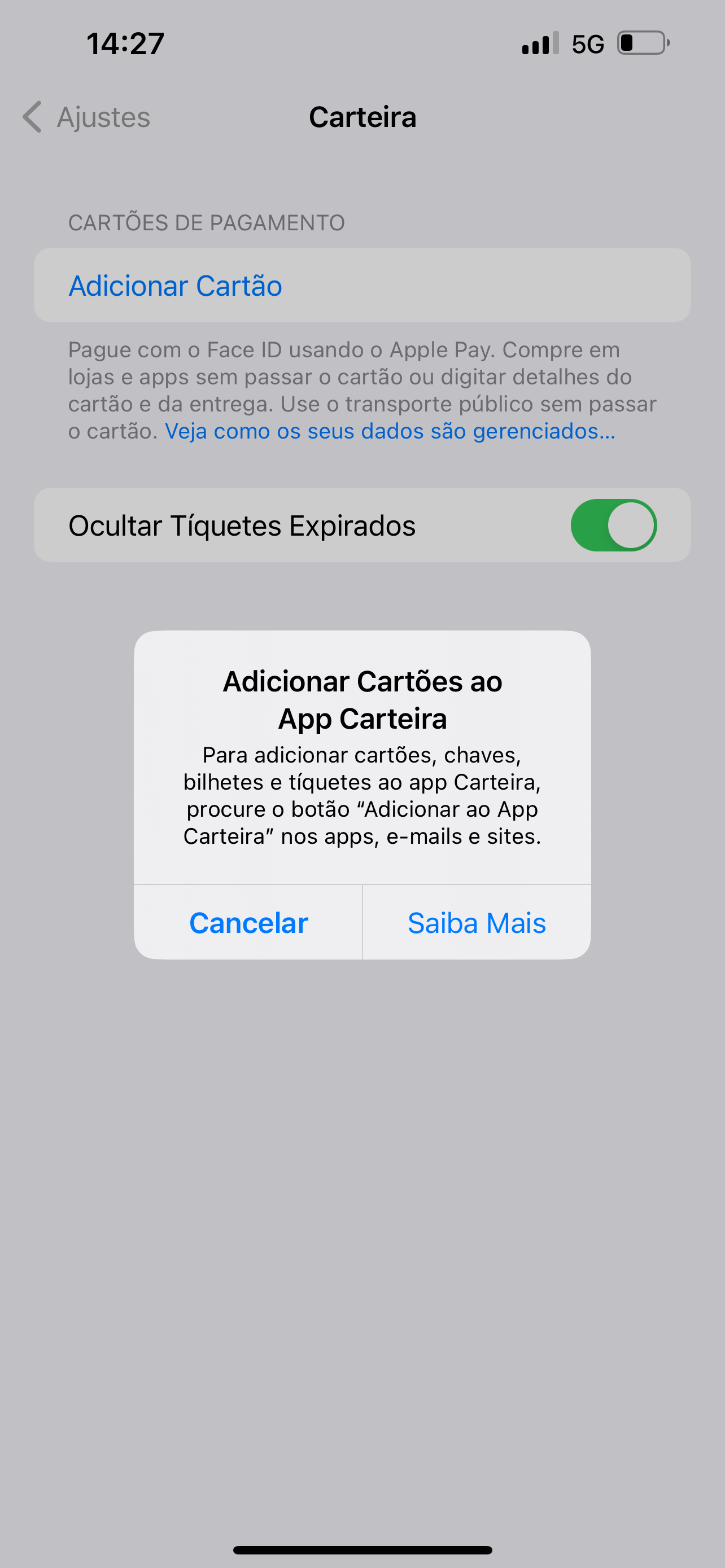This screenshot has width=725, height=1568.
Task: Open Veja como os seus dados são gerenciados link
Action: [390, 431]
